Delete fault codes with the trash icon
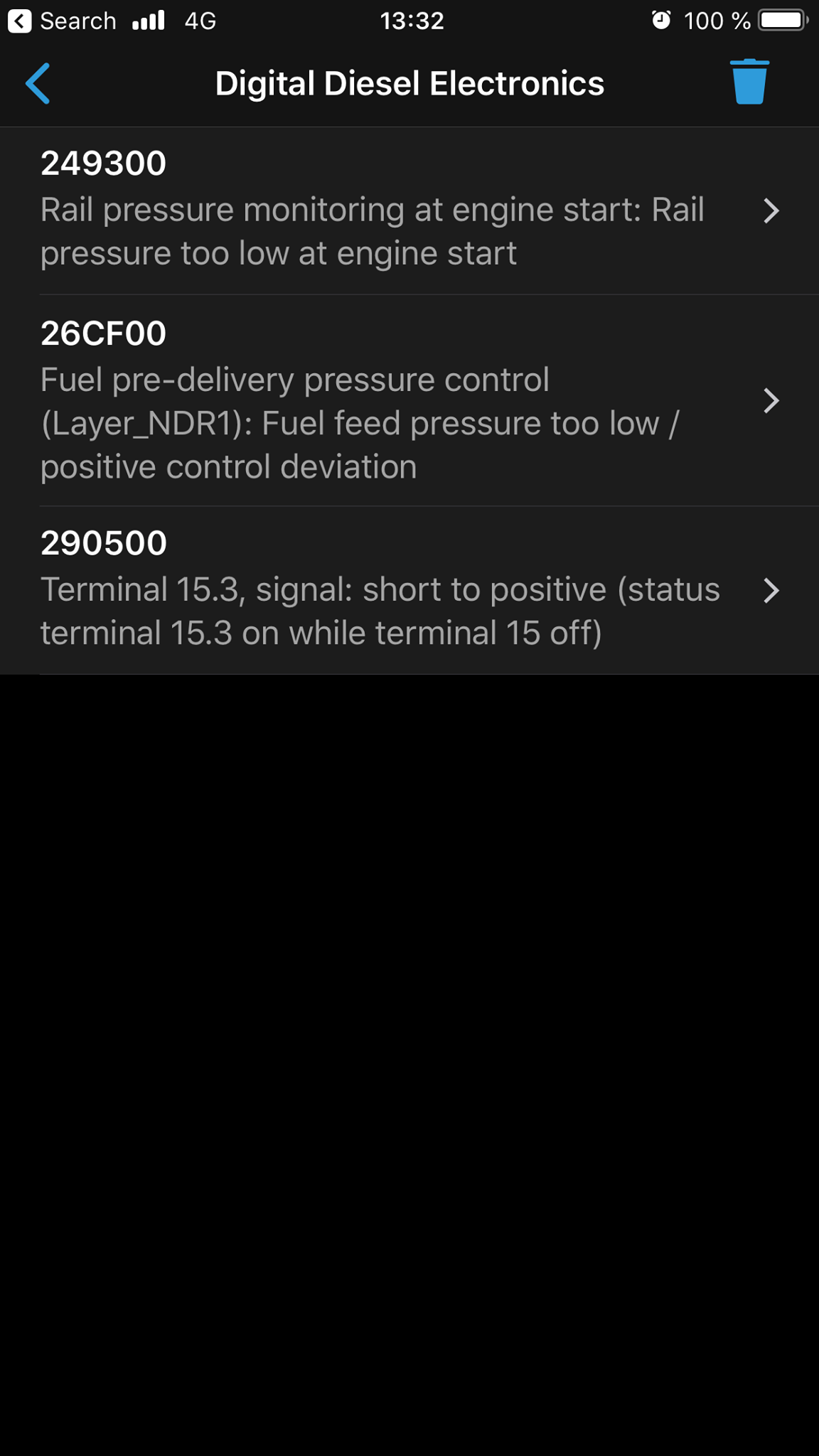The width and height of the screenshot is (819, 1456). point(749,82)
